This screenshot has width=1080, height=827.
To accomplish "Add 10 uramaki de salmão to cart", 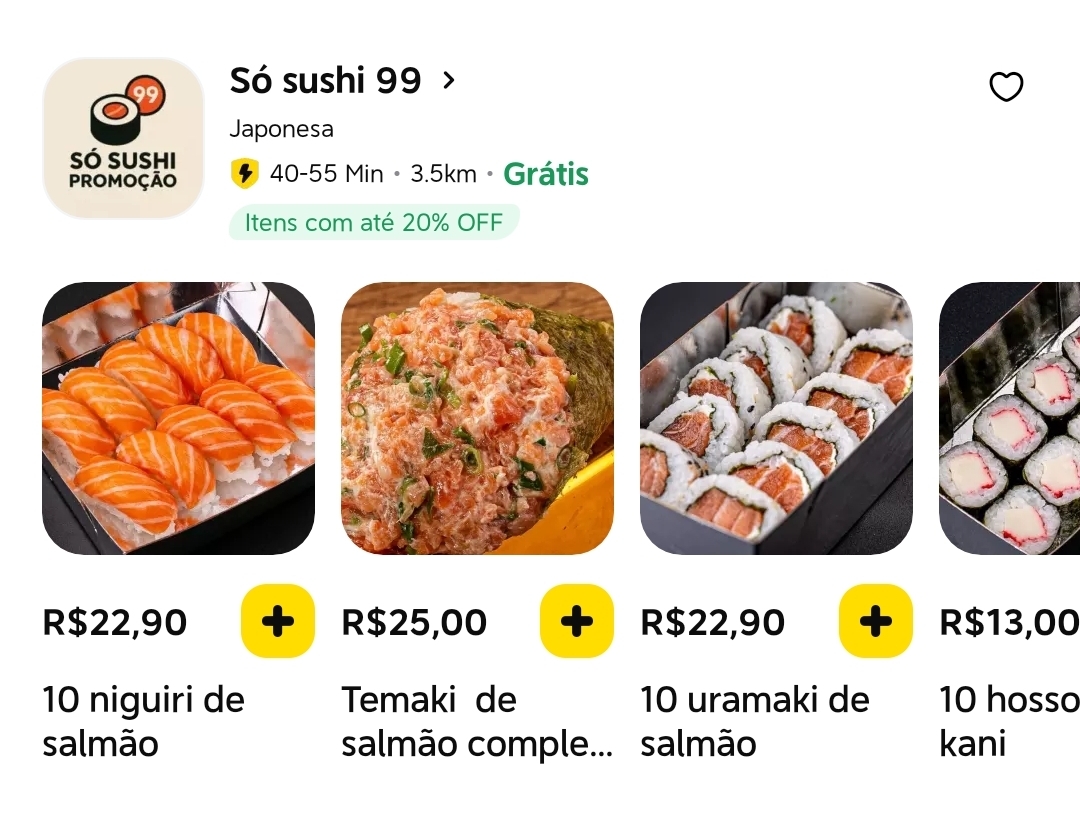I will pyautogui.click(x=875, y=621).
